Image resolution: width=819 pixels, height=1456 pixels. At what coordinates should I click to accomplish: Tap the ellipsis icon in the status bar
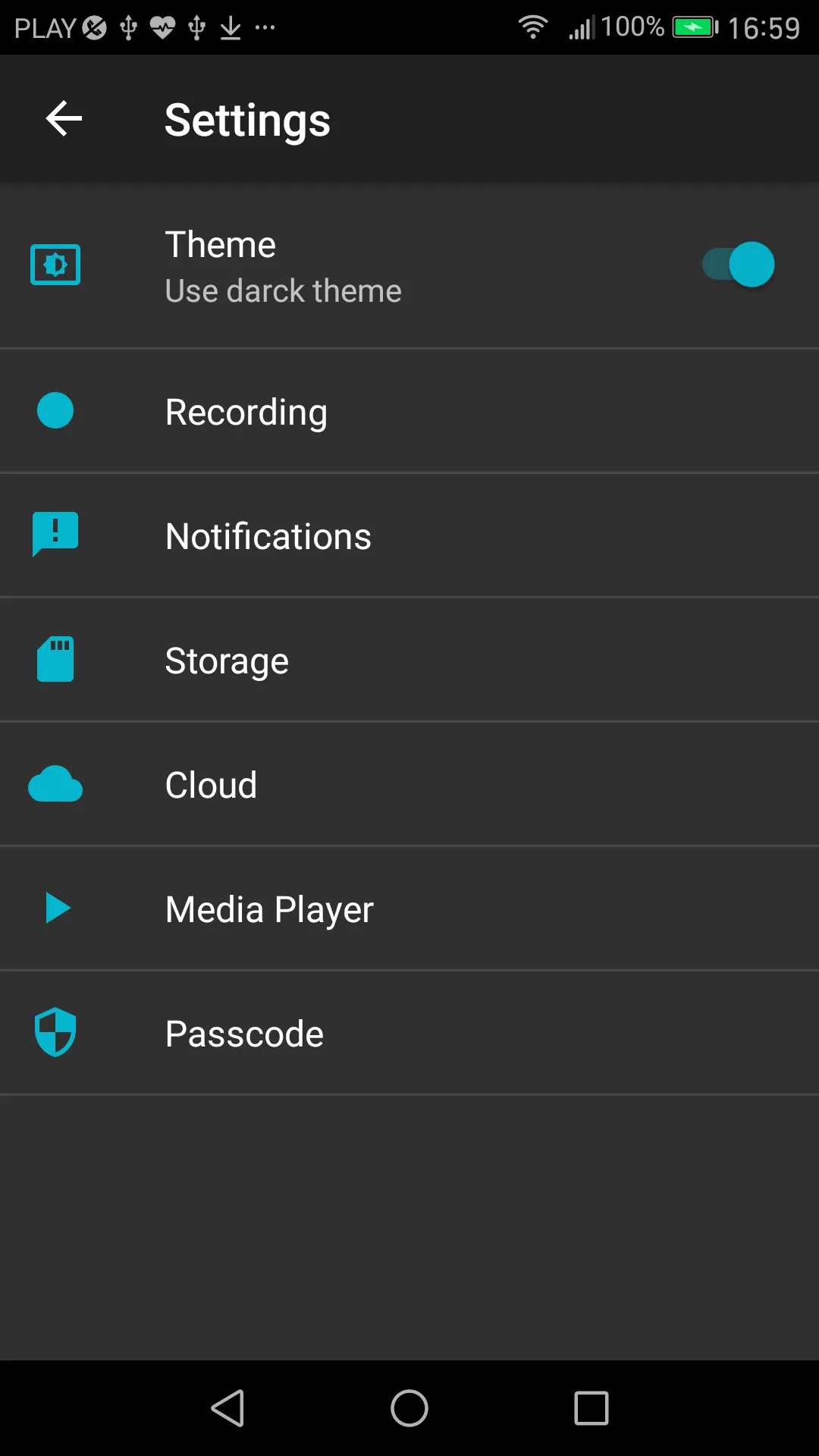point(265,29)
